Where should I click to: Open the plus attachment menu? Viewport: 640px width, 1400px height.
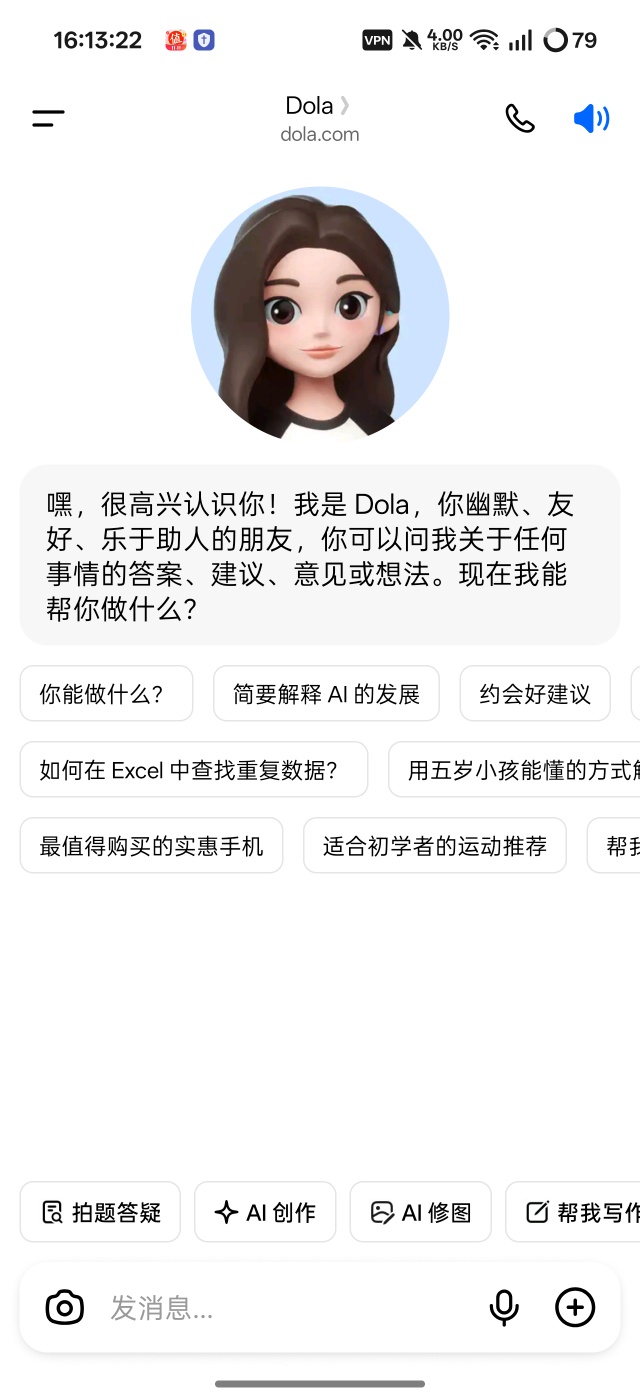(575, 1308)
